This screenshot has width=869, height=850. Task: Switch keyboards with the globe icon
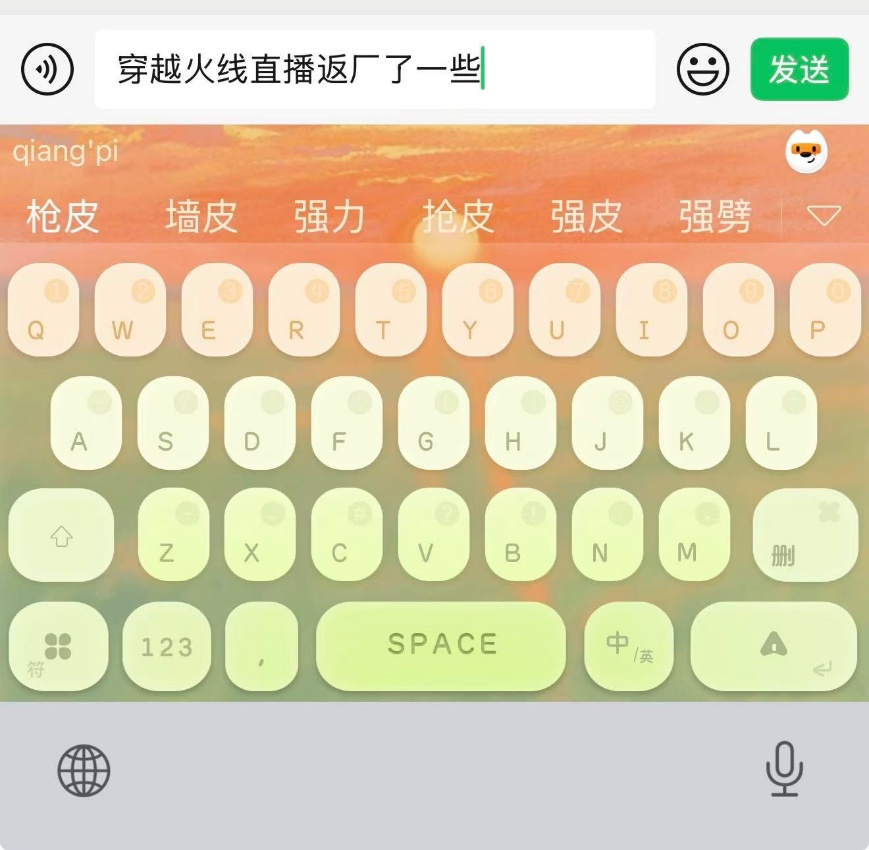84,771
